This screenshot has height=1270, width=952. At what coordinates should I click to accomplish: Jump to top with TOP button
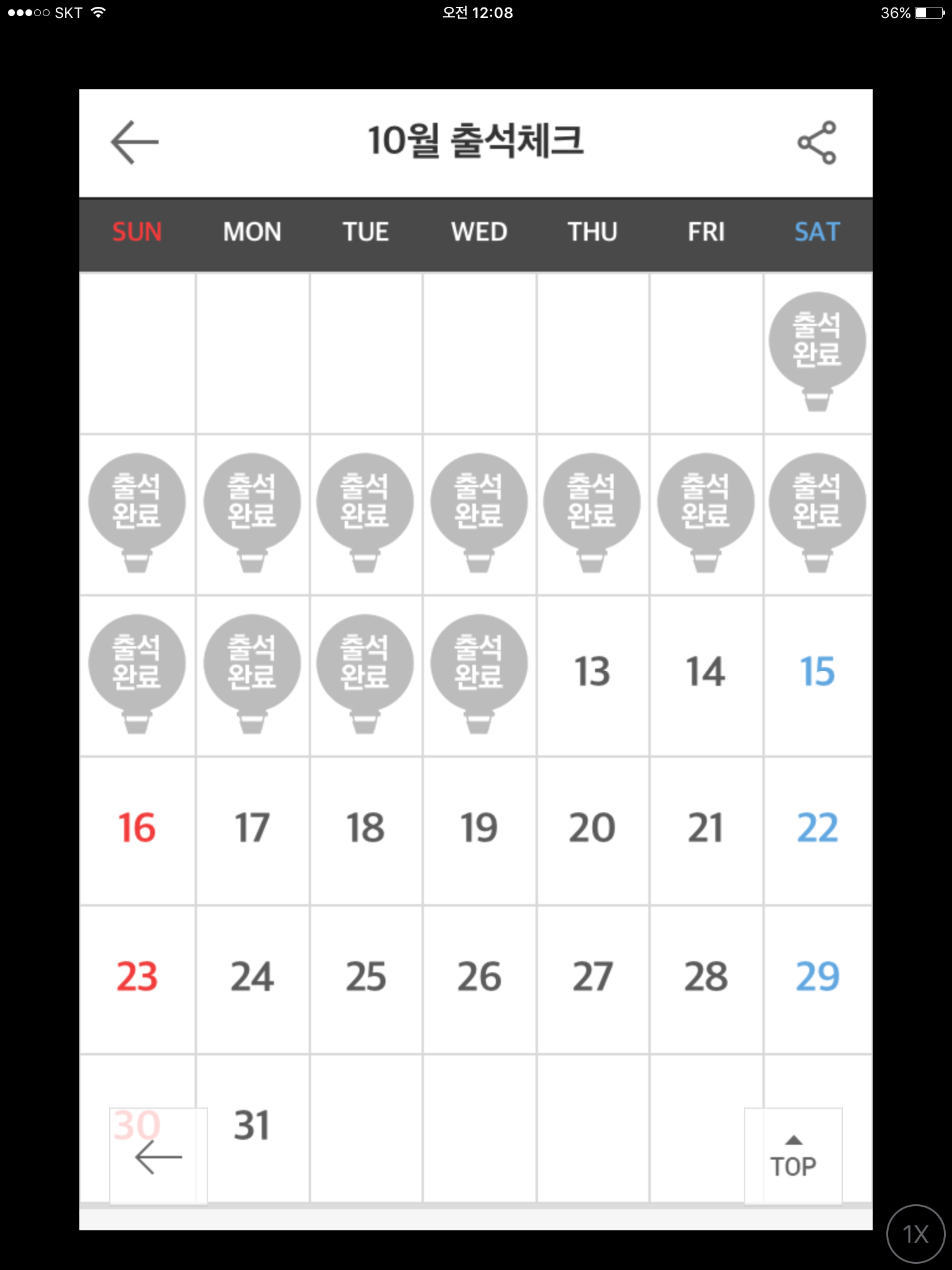tap(793, 1157)
